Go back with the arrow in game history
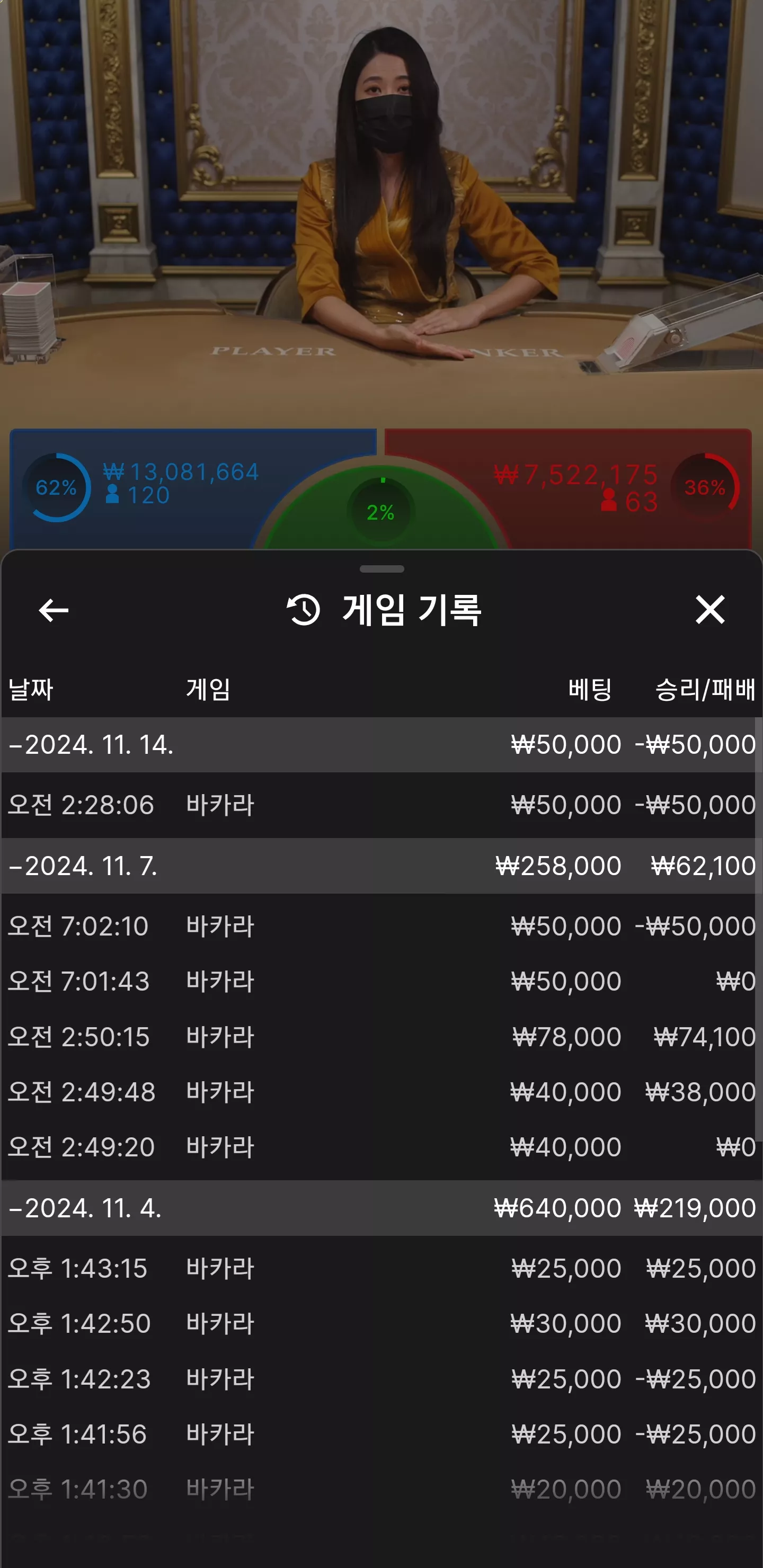Viewport: 763px width, 1568px height. 54,610
